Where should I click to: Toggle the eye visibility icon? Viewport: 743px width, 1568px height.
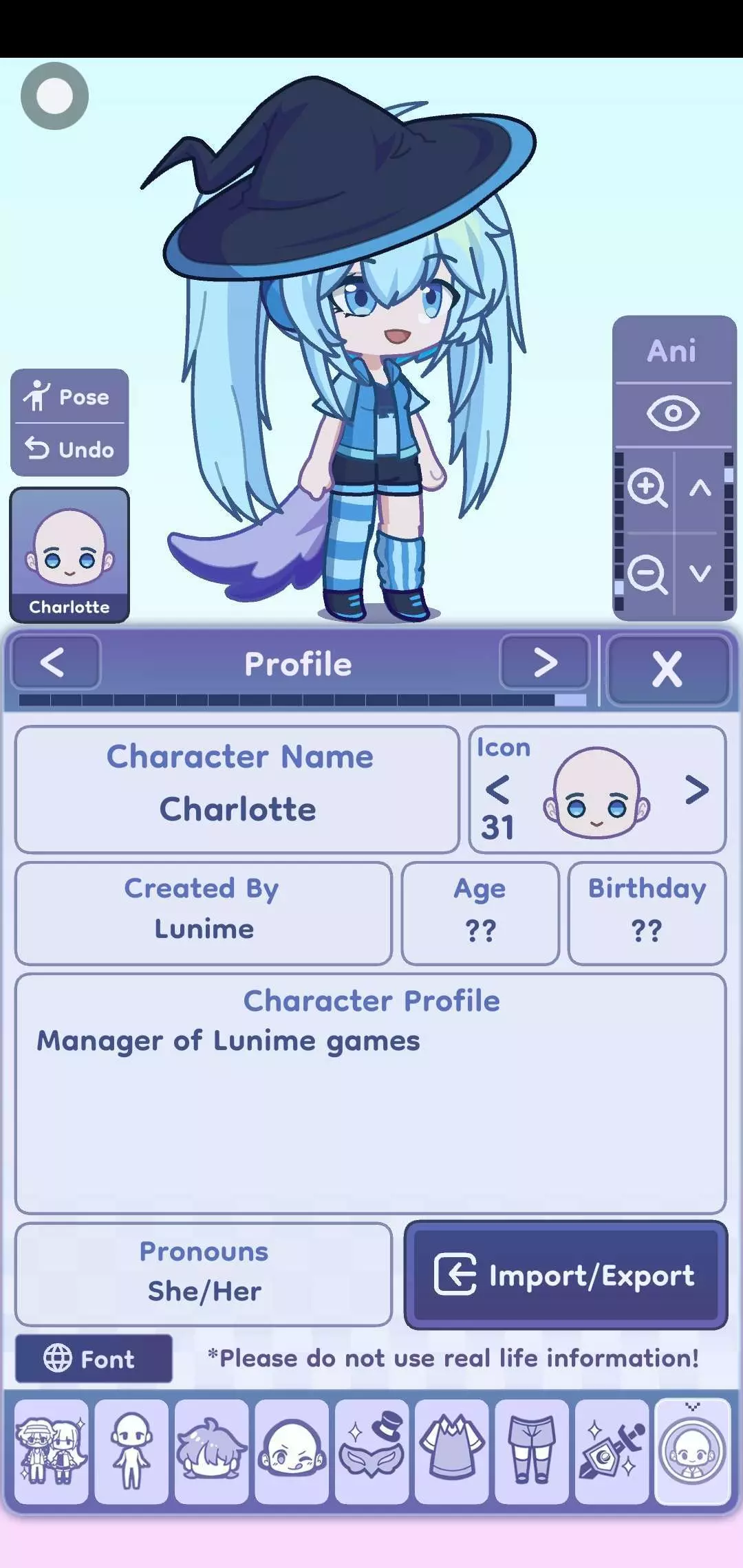tap(672, 414)
